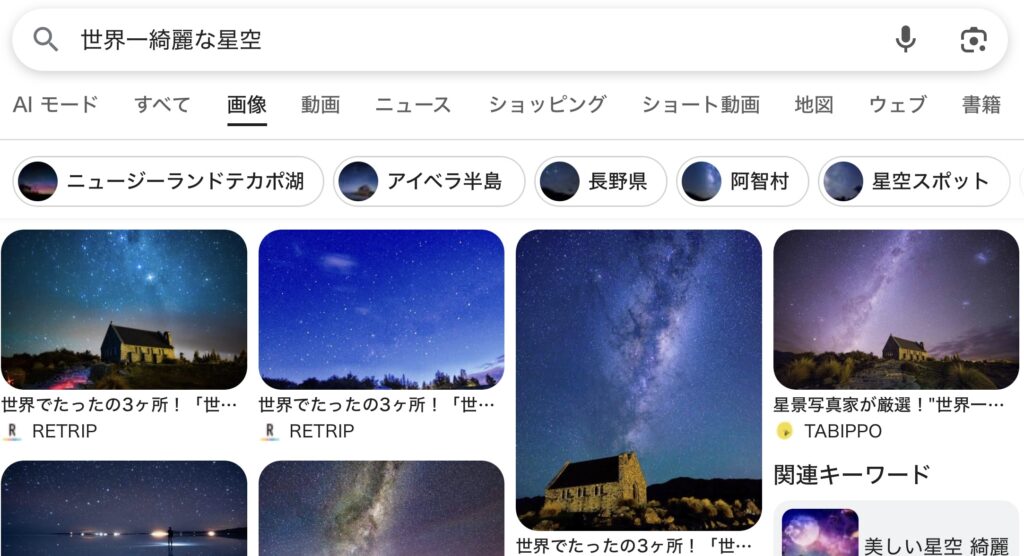Open the 書籍 tab
The image size is (1024, 556).
pos(981,104)
